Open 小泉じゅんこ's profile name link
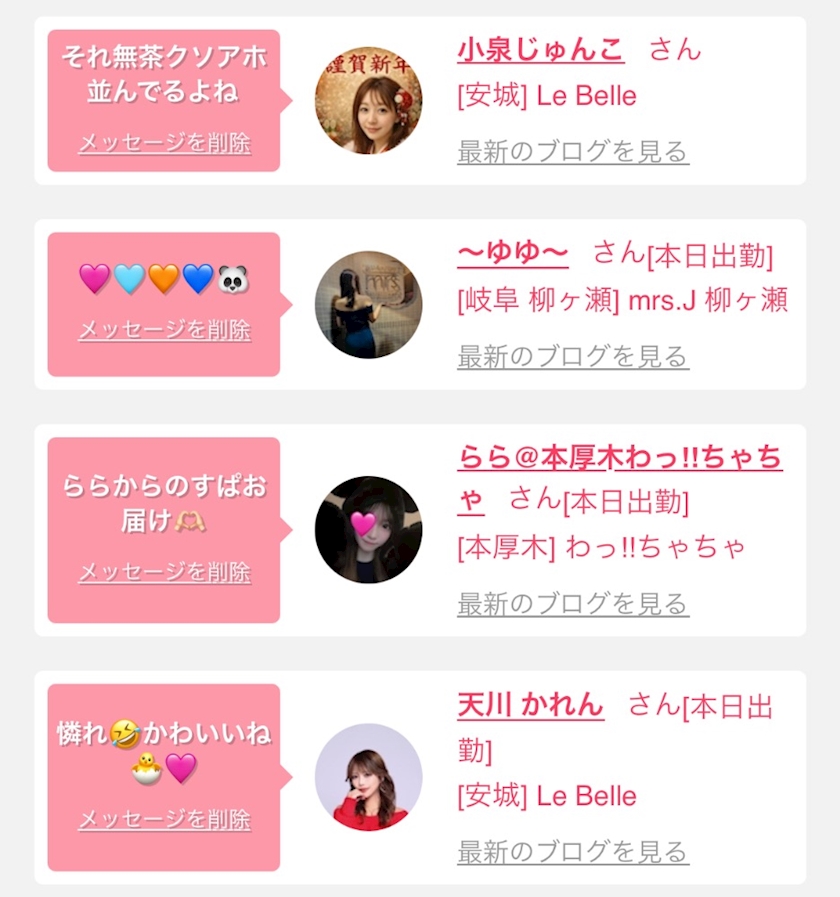The width and height of the screenshot is (840, 897). pyautogui.click(x=541, y=50)
